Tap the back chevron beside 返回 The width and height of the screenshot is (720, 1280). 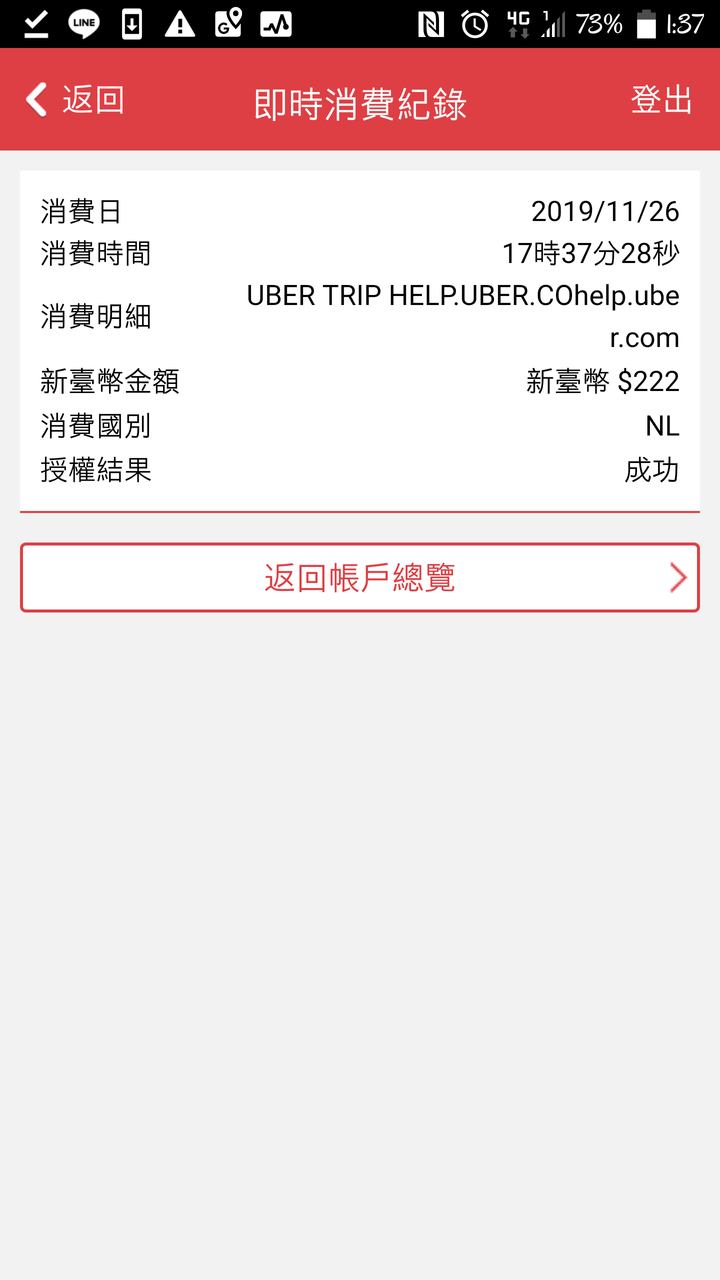[x=36, y=101]
